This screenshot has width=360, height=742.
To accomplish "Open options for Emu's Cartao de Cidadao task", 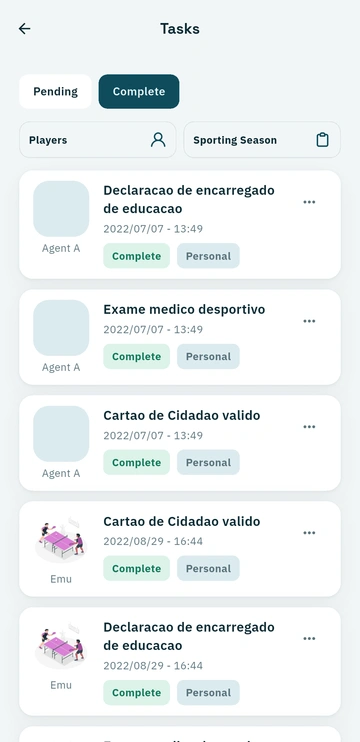I will coord(309,533).
